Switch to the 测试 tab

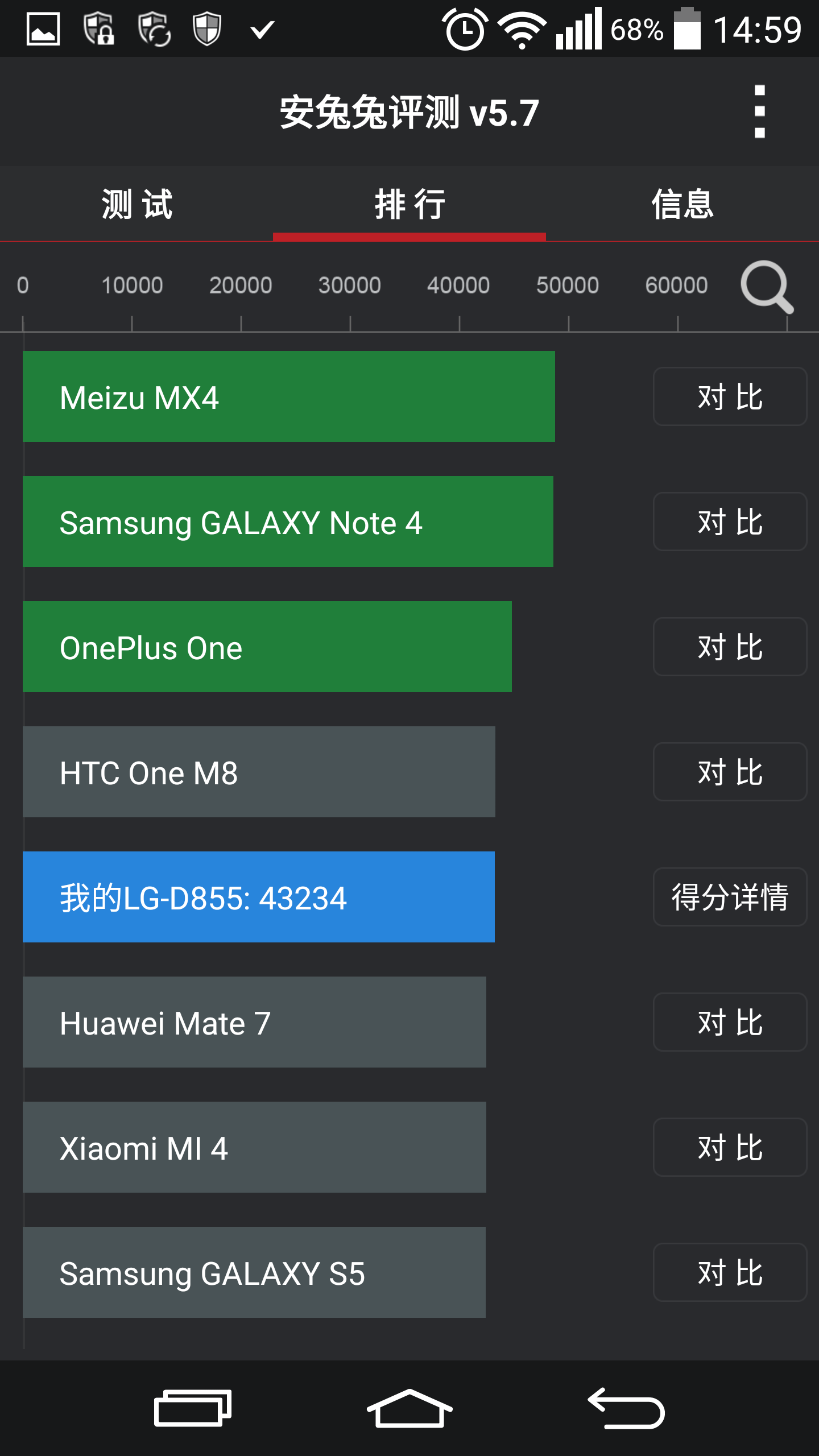[136, 204]
